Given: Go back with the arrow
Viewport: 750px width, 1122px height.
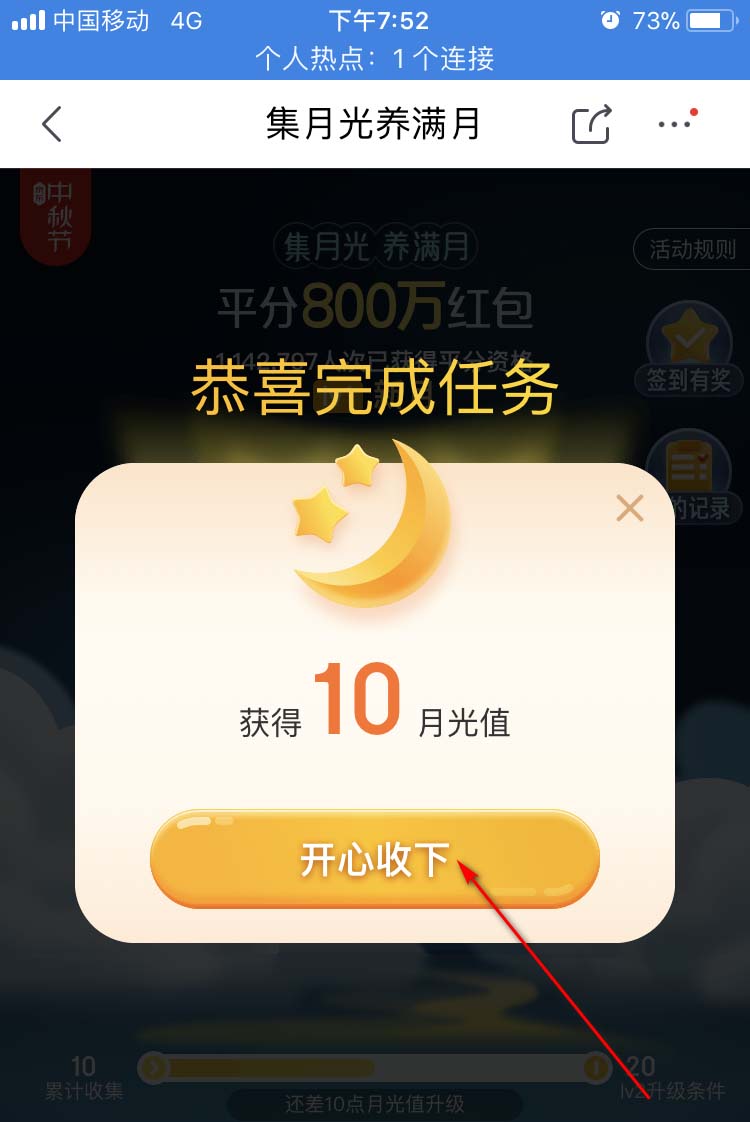Looking at the screenshot, I should pos(52,125).
